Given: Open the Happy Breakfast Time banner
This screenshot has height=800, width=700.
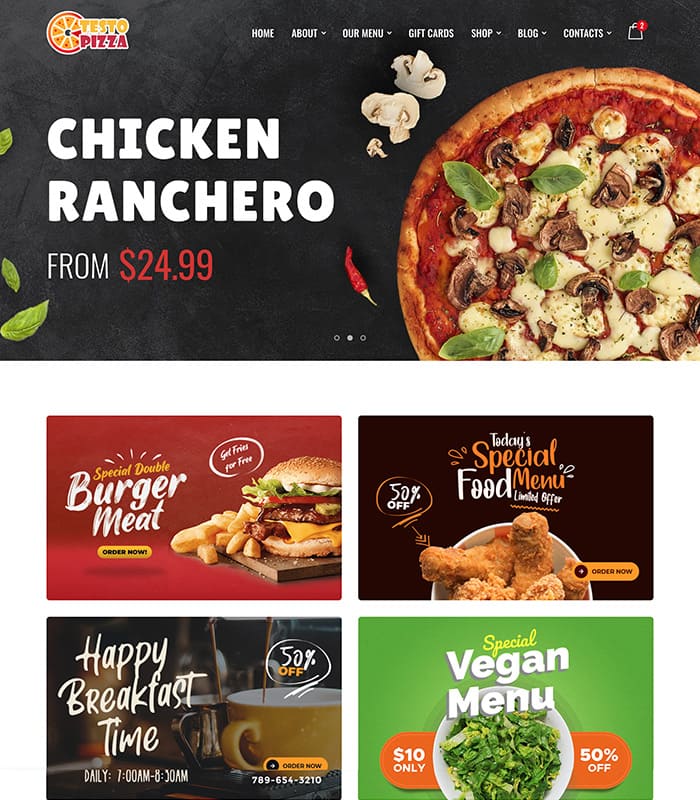Looking at the screenshot, I should 194,707.
